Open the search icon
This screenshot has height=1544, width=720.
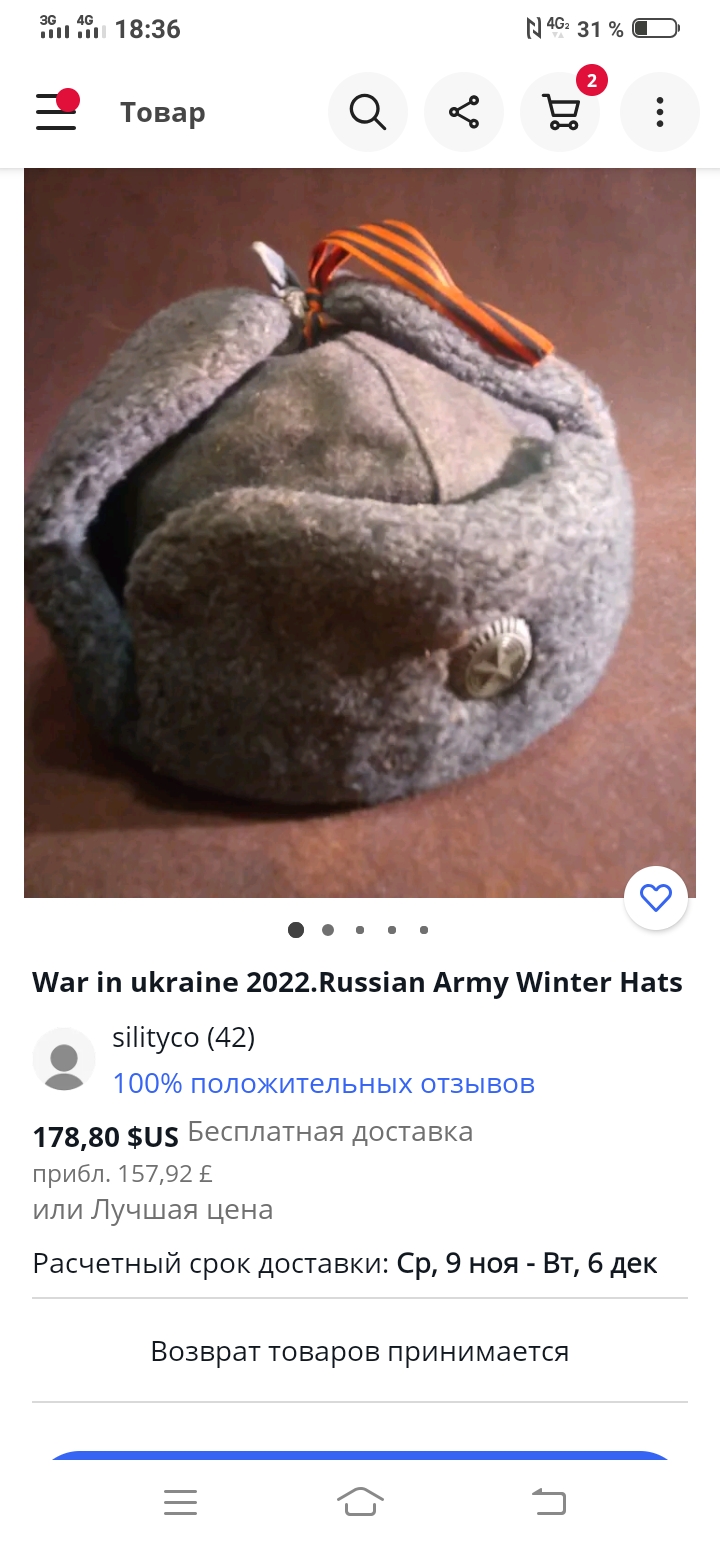click(x=367, y=112)
